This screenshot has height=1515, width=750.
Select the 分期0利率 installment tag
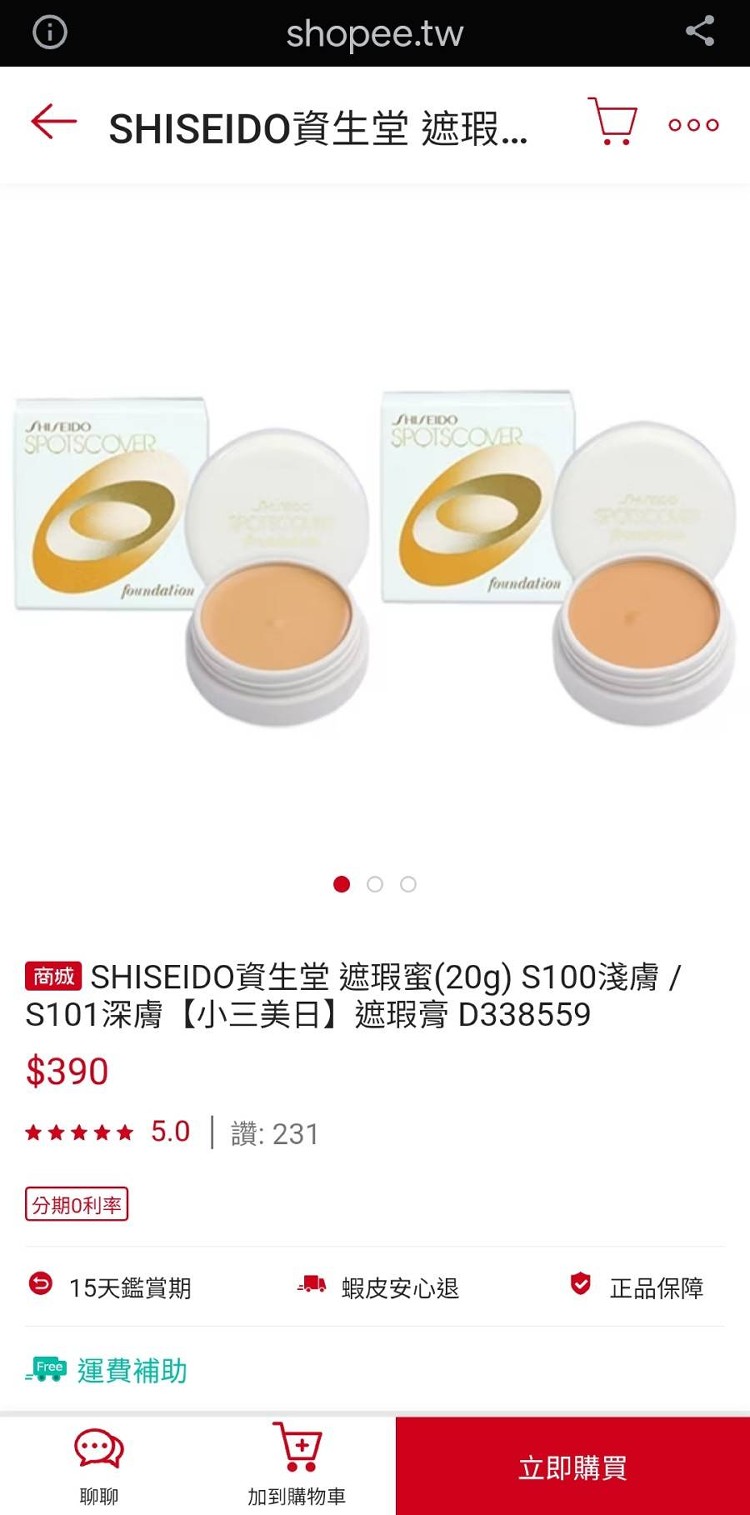pyautogui.click(x=77, y=1205)
